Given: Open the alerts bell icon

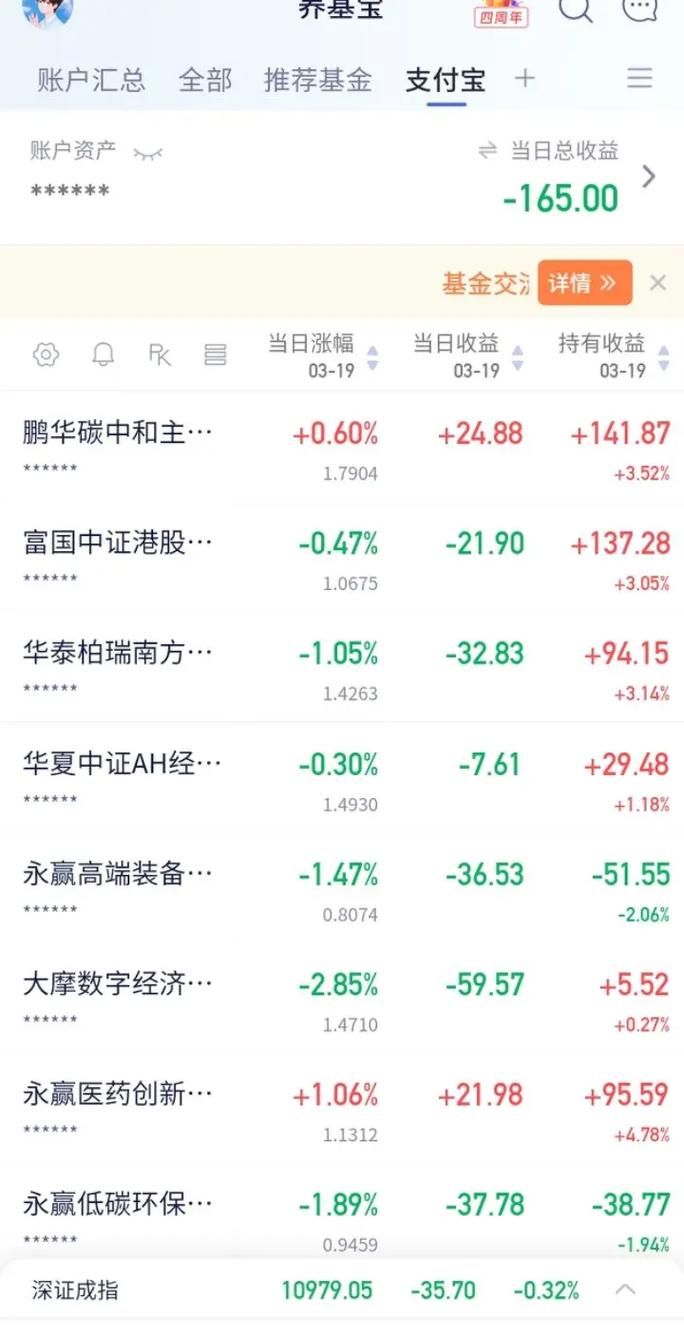Looking at the screenshot, I should point(103,355).
